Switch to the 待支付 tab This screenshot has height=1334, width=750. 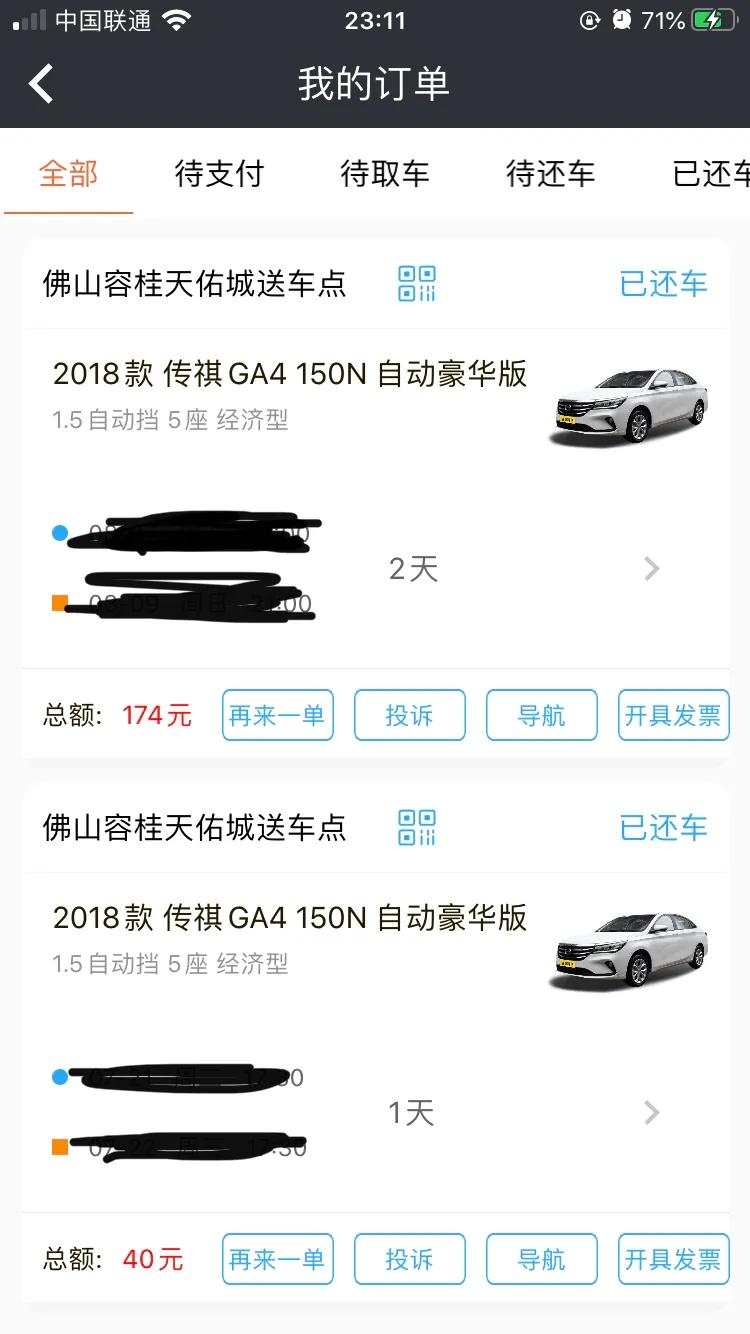(221, 173)
